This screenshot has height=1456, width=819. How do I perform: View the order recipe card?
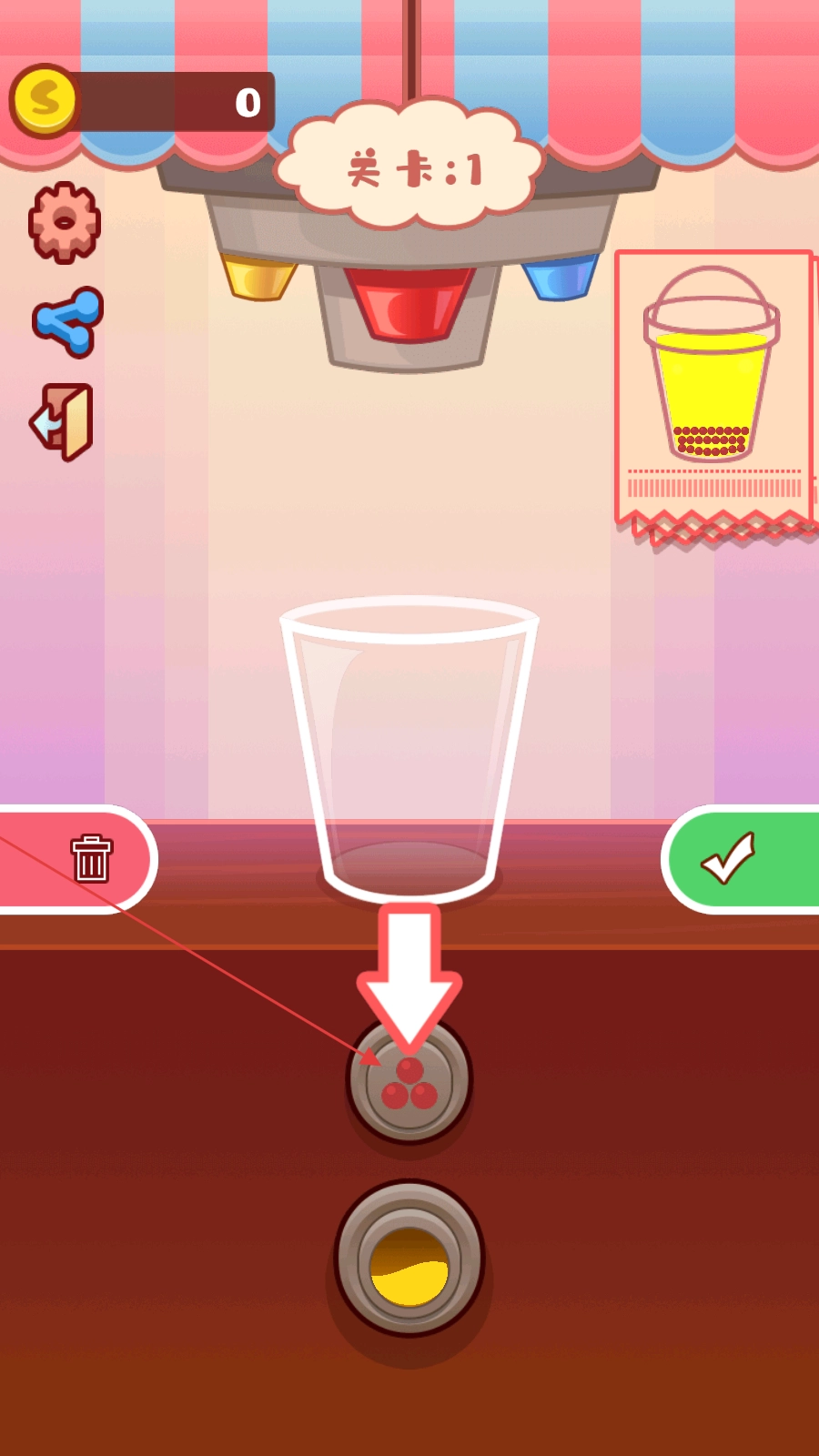713,391
